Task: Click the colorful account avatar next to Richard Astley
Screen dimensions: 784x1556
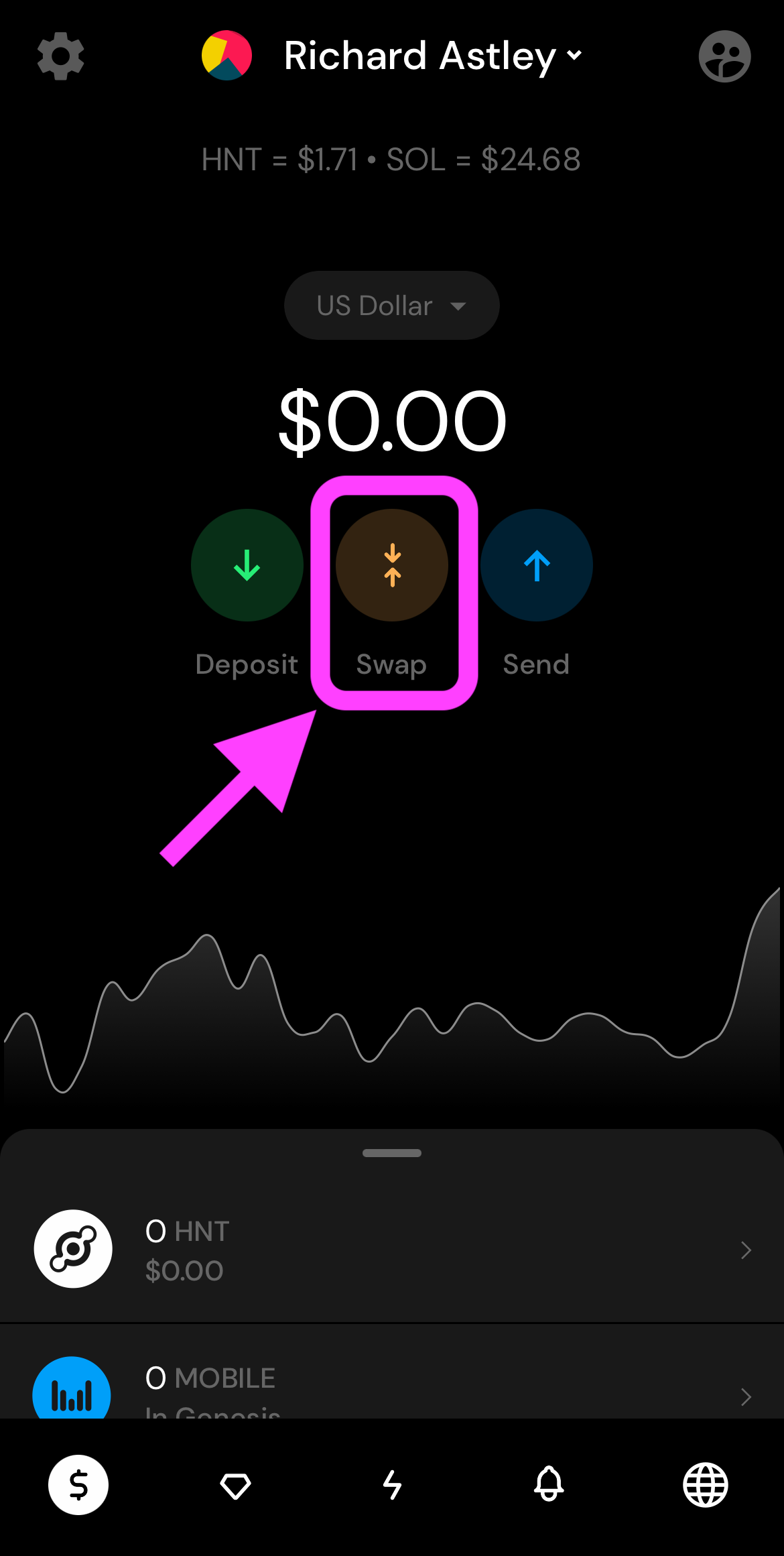Action: 226,56
